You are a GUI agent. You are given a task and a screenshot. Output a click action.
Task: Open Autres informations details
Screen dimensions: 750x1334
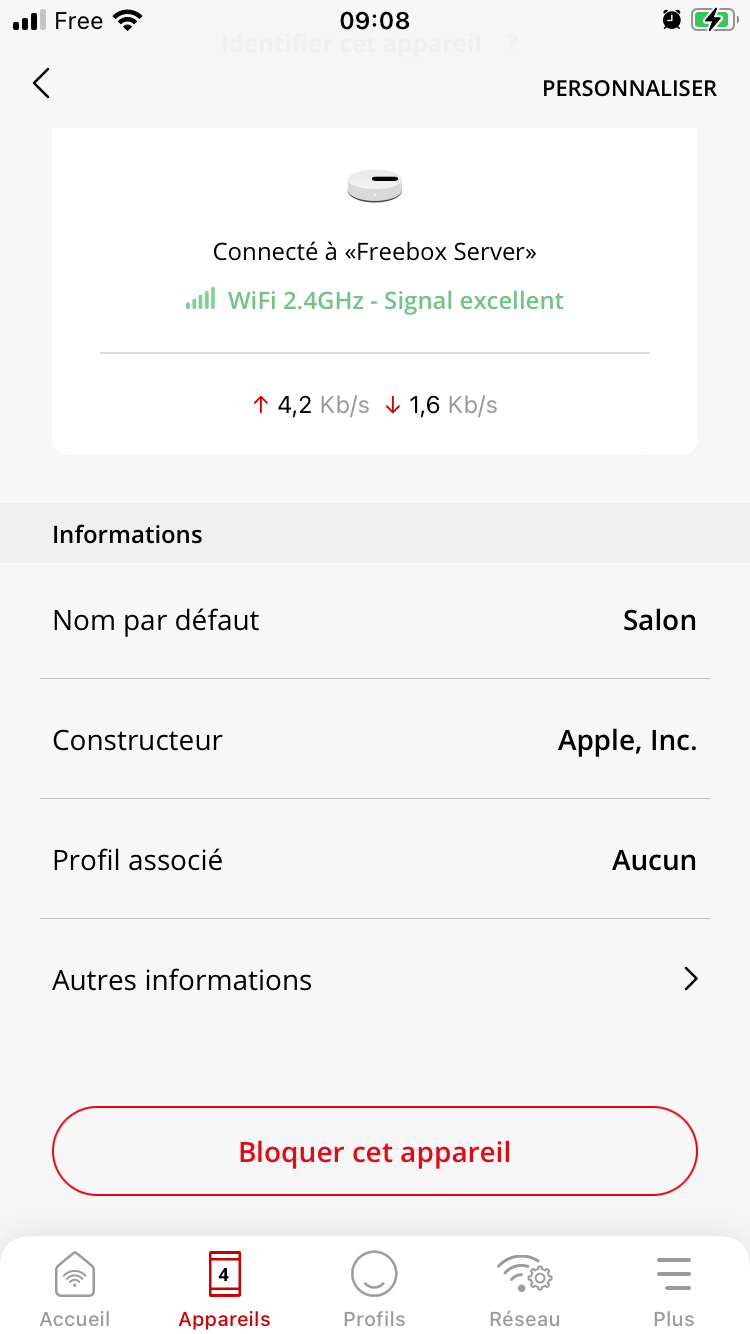click(375, 979)
